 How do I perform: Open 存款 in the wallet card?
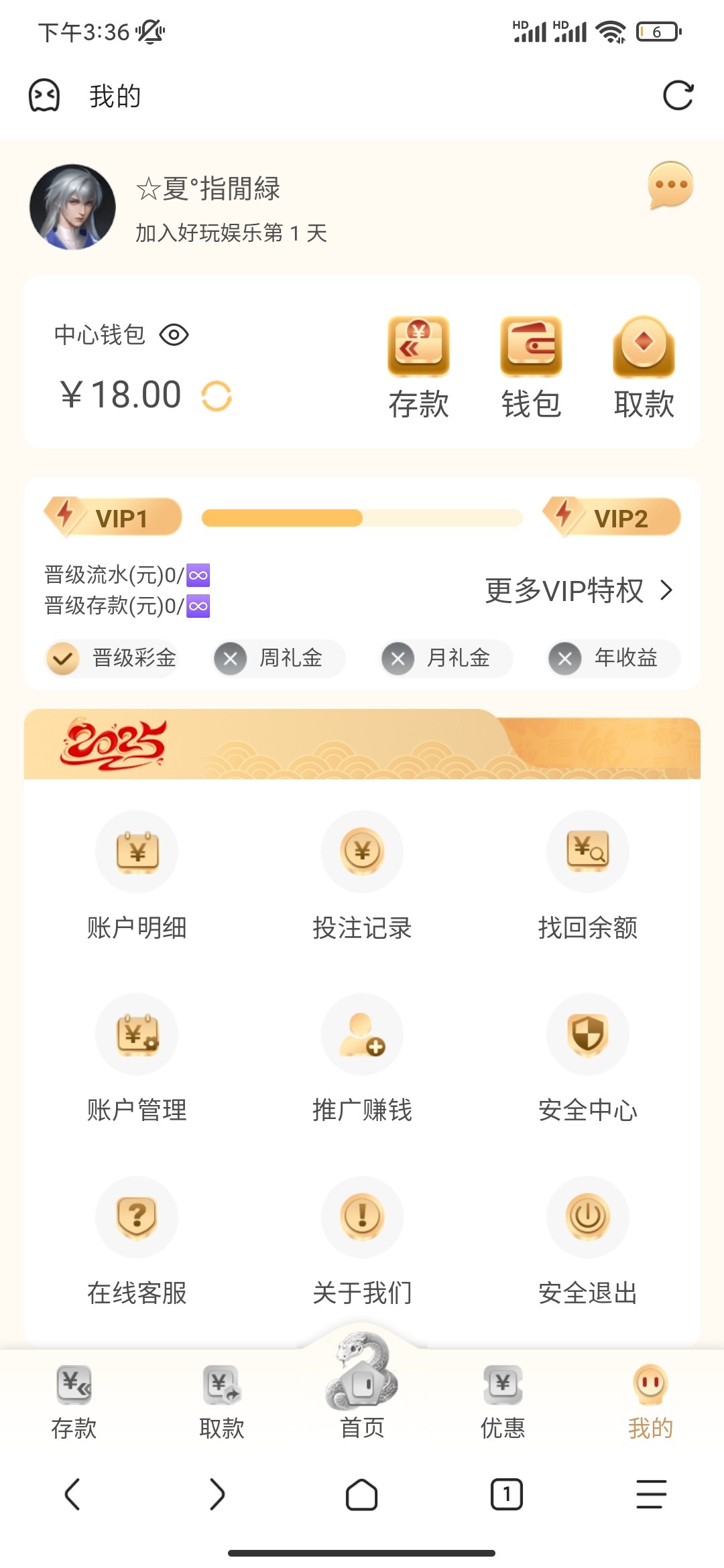click(418, 367)
